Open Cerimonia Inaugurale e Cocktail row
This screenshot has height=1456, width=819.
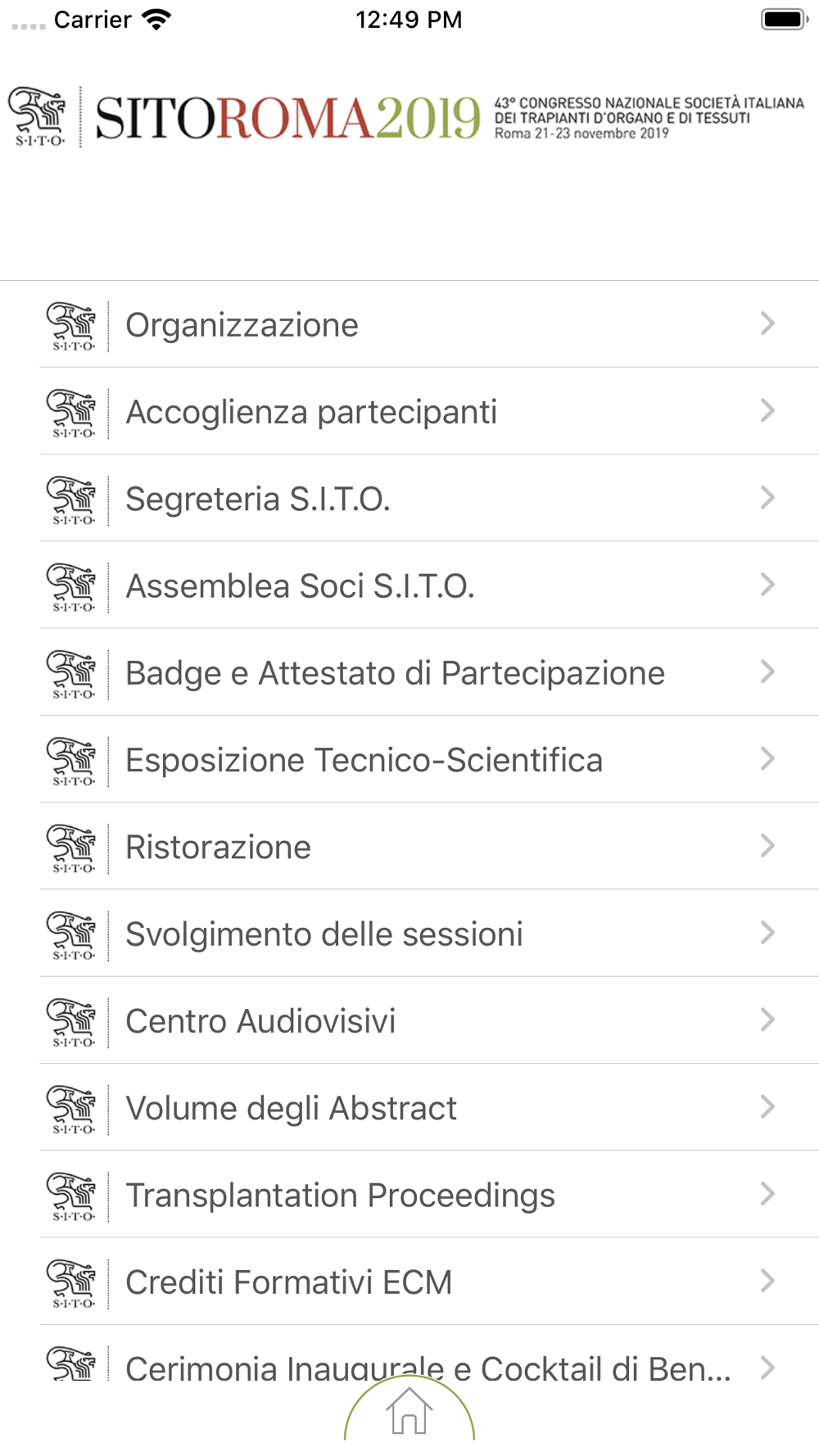click(x=409, y=1355)
